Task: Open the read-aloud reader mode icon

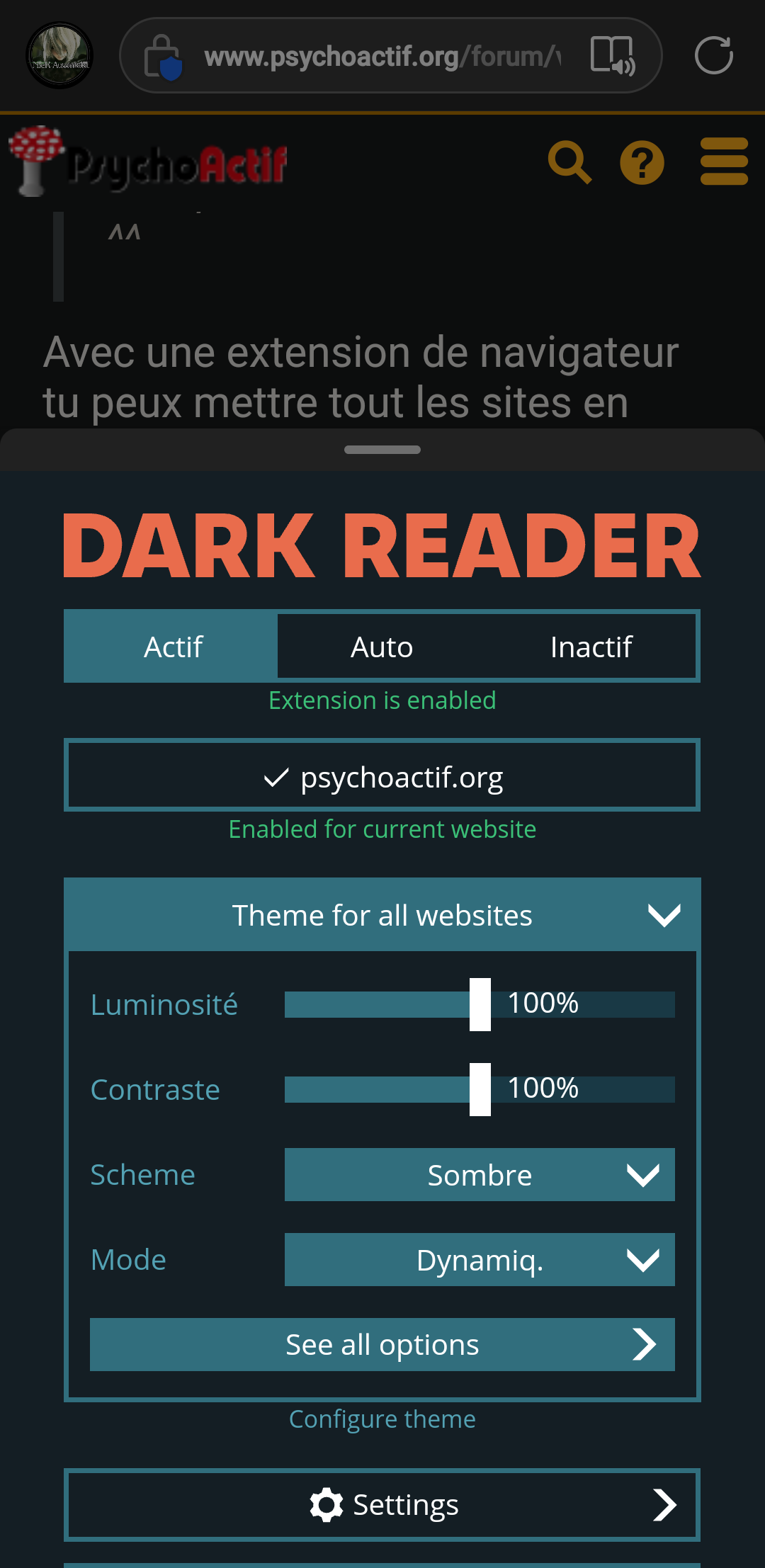Action: 612,56
